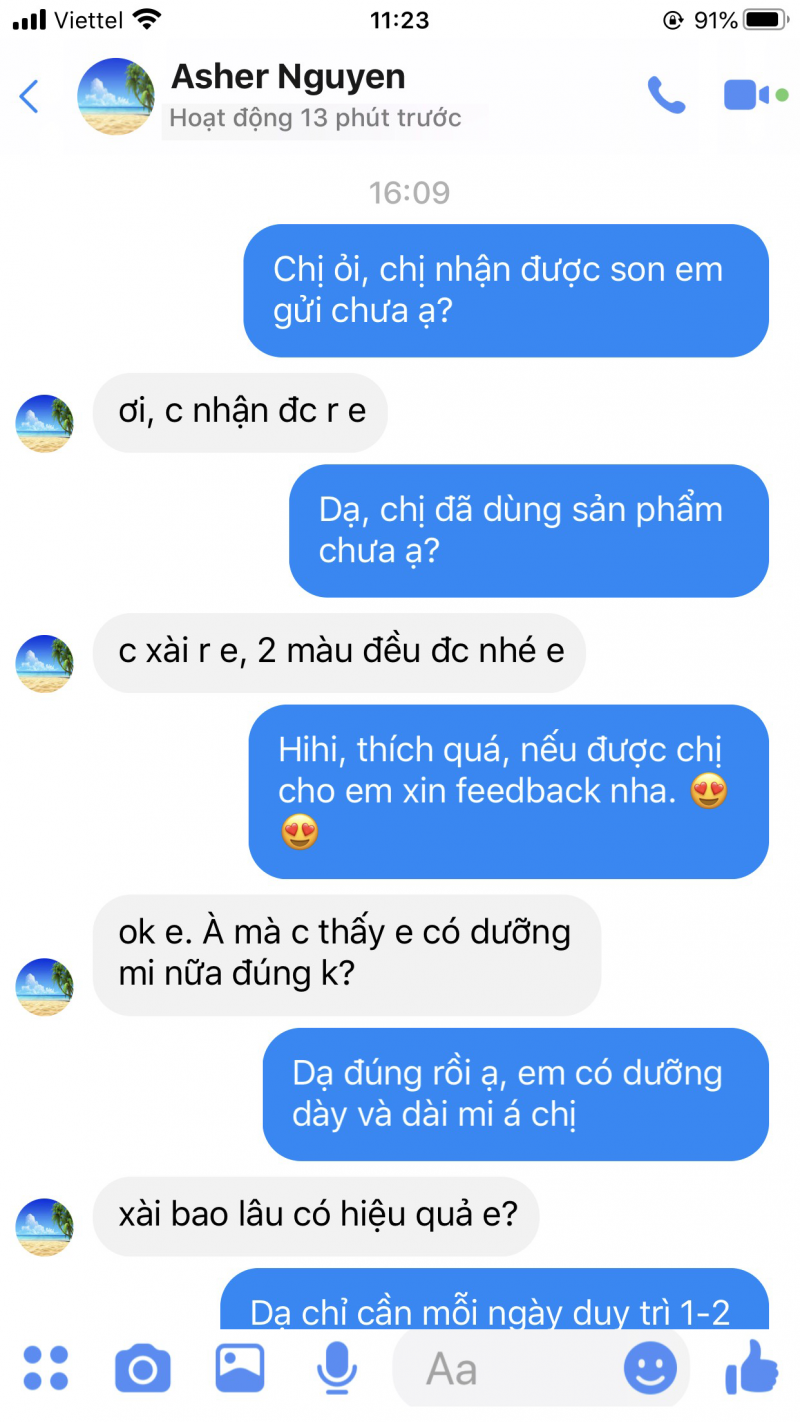Go back to the chat list
Viewport: 800px width, 1422px height.
[29, 97]
